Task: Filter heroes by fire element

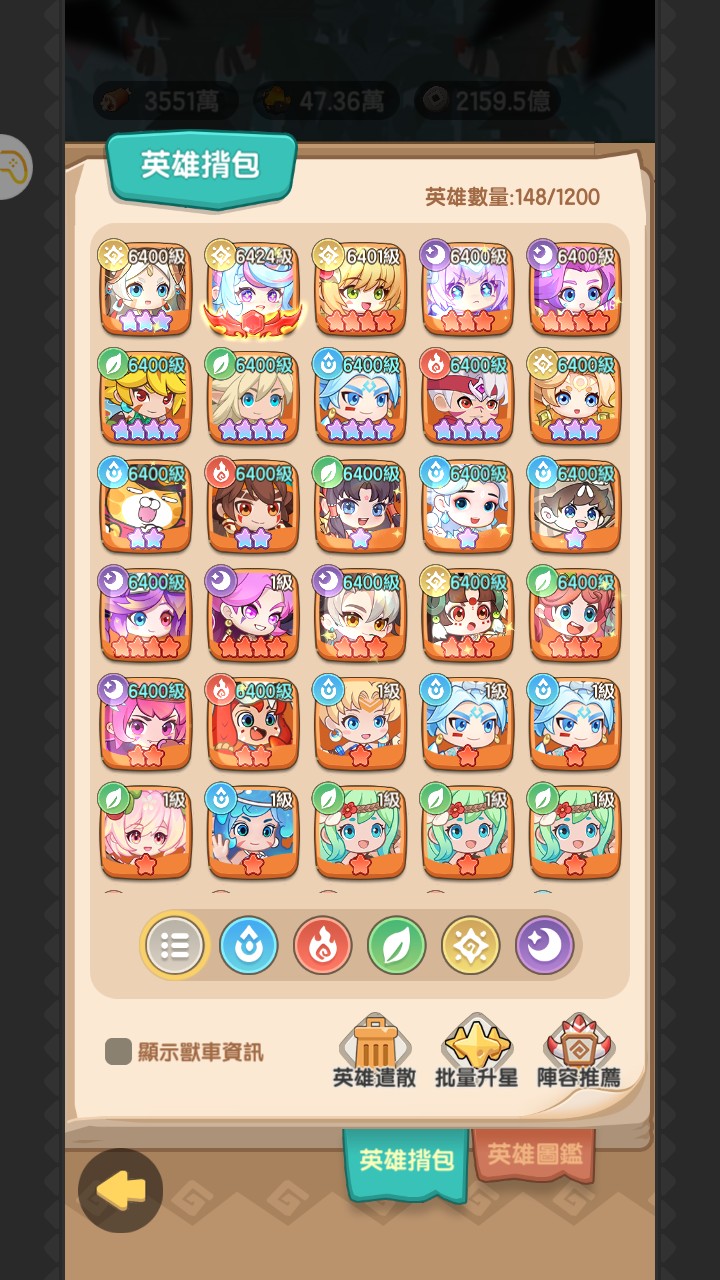Action: tap(323, 945)
